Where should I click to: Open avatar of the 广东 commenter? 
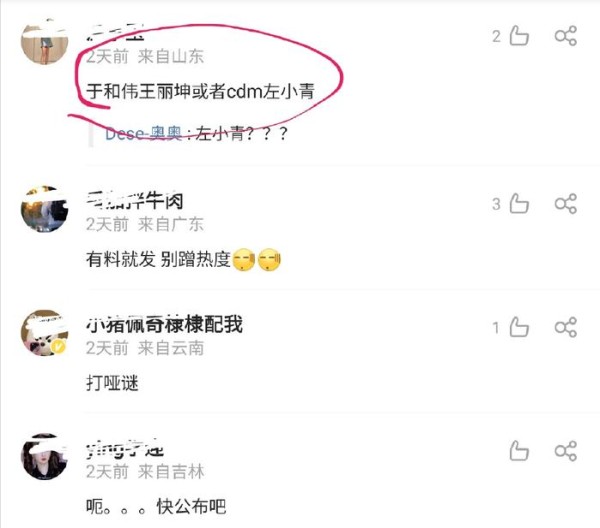click(x=45, y=209)
